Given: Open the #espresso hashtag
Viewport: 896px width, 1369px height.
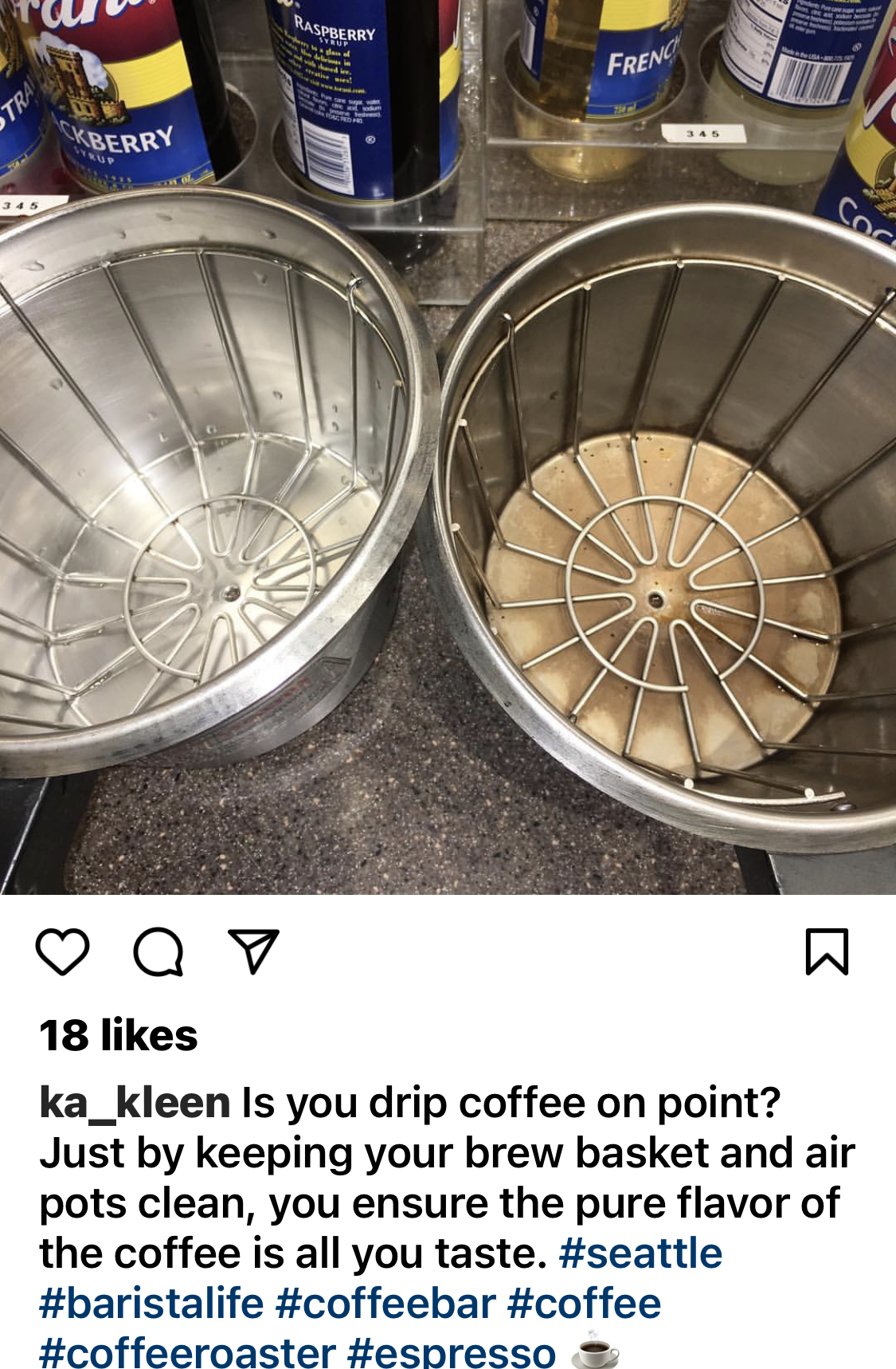Looking at the screenshot, I should point(452,1351).
